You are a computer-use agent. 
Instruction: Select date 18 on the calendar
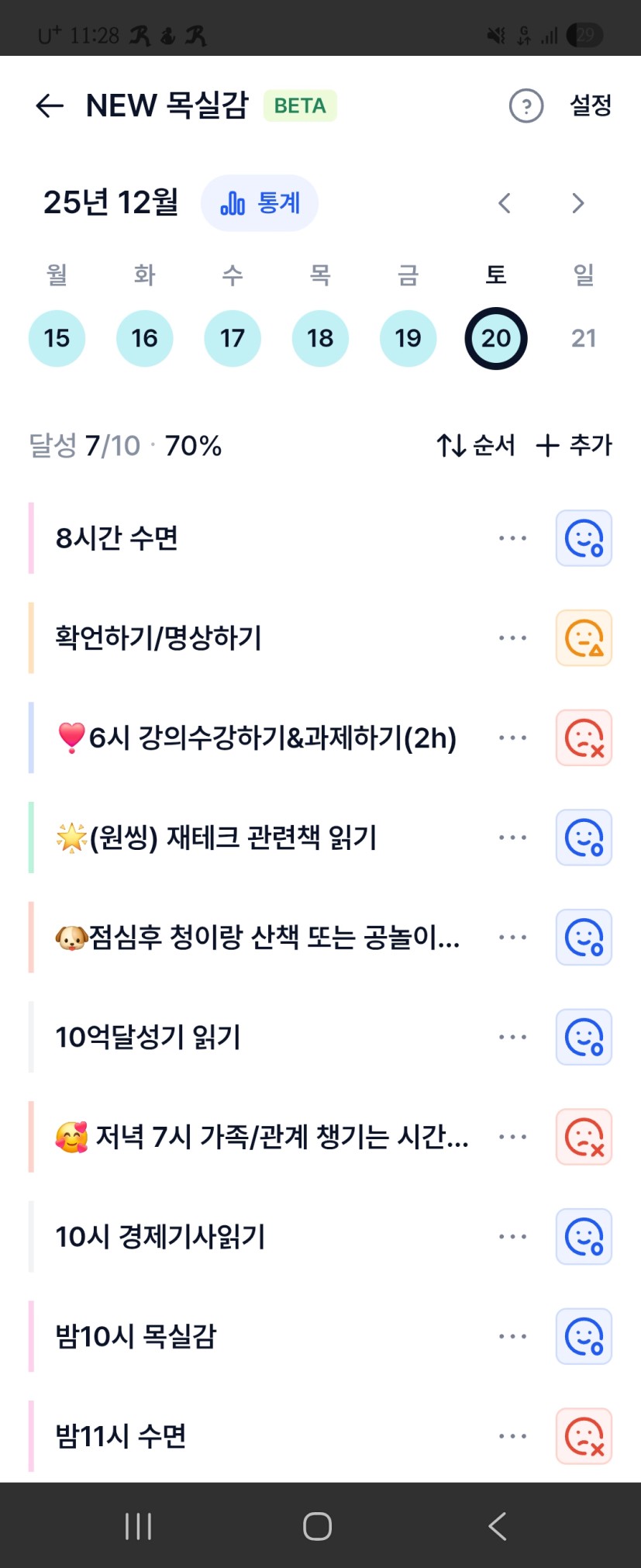point(320,338)
